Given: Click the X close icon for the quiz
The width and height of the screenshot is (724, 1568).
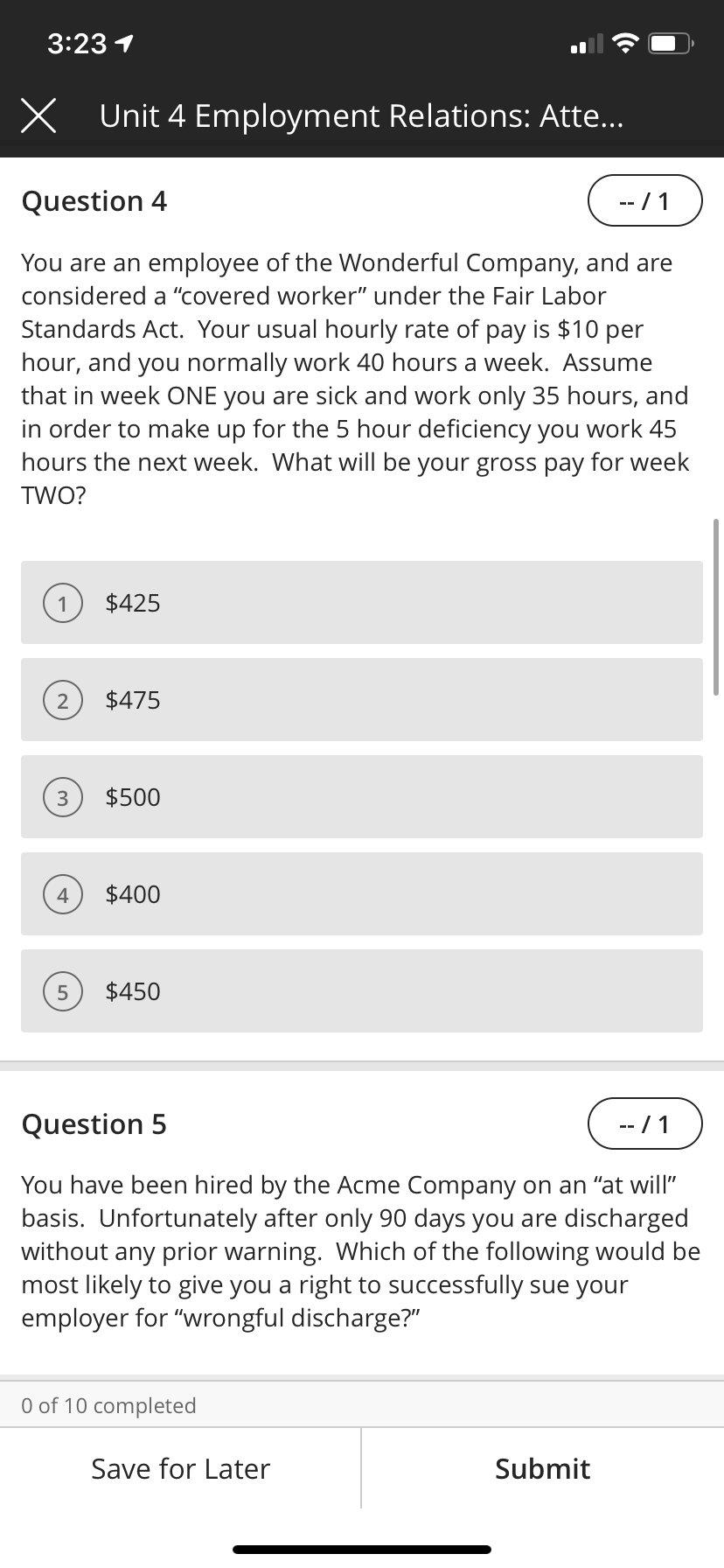Looking at the screenshot, I should point(38,115).
